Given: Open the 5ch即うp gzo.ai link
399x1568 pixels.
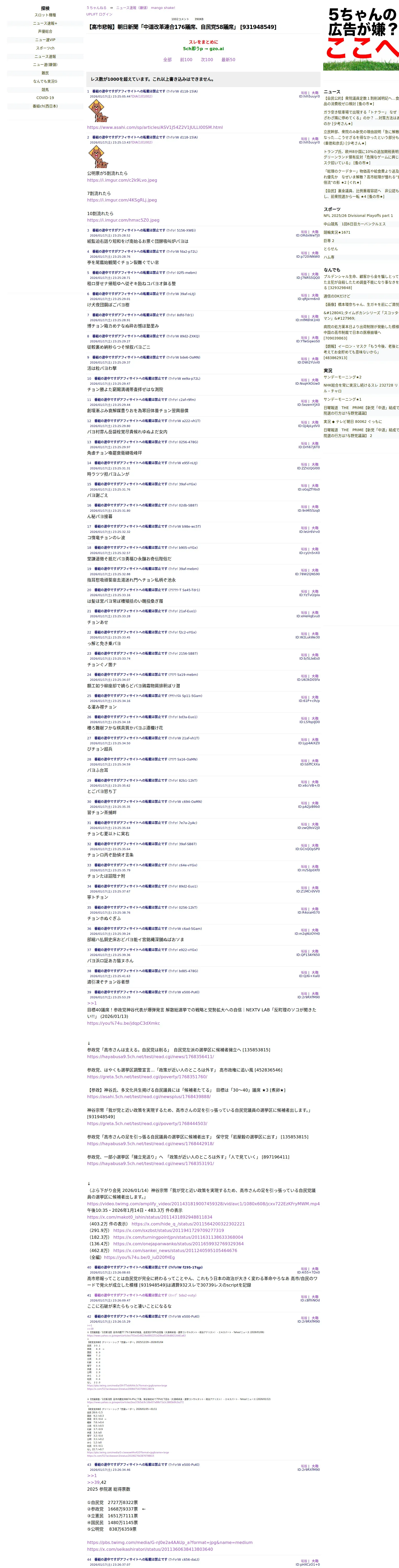Looking at the screenshot, I should (x=203, y=49).
